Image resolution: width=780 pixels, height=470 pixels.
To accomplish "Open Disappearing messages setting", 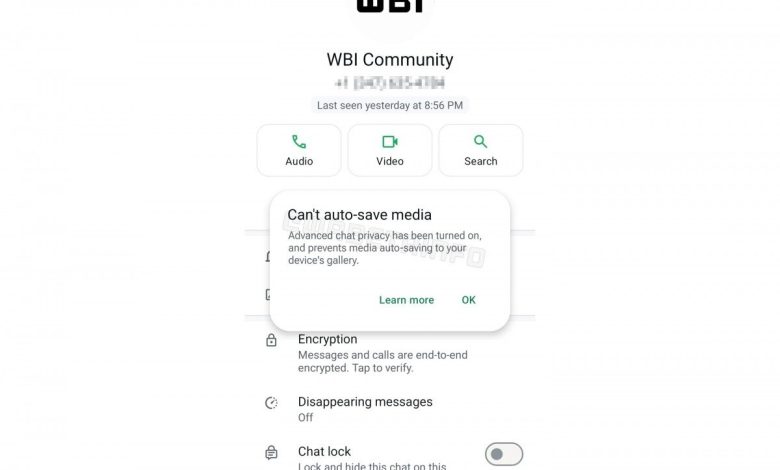I will (x=365, y=408).
